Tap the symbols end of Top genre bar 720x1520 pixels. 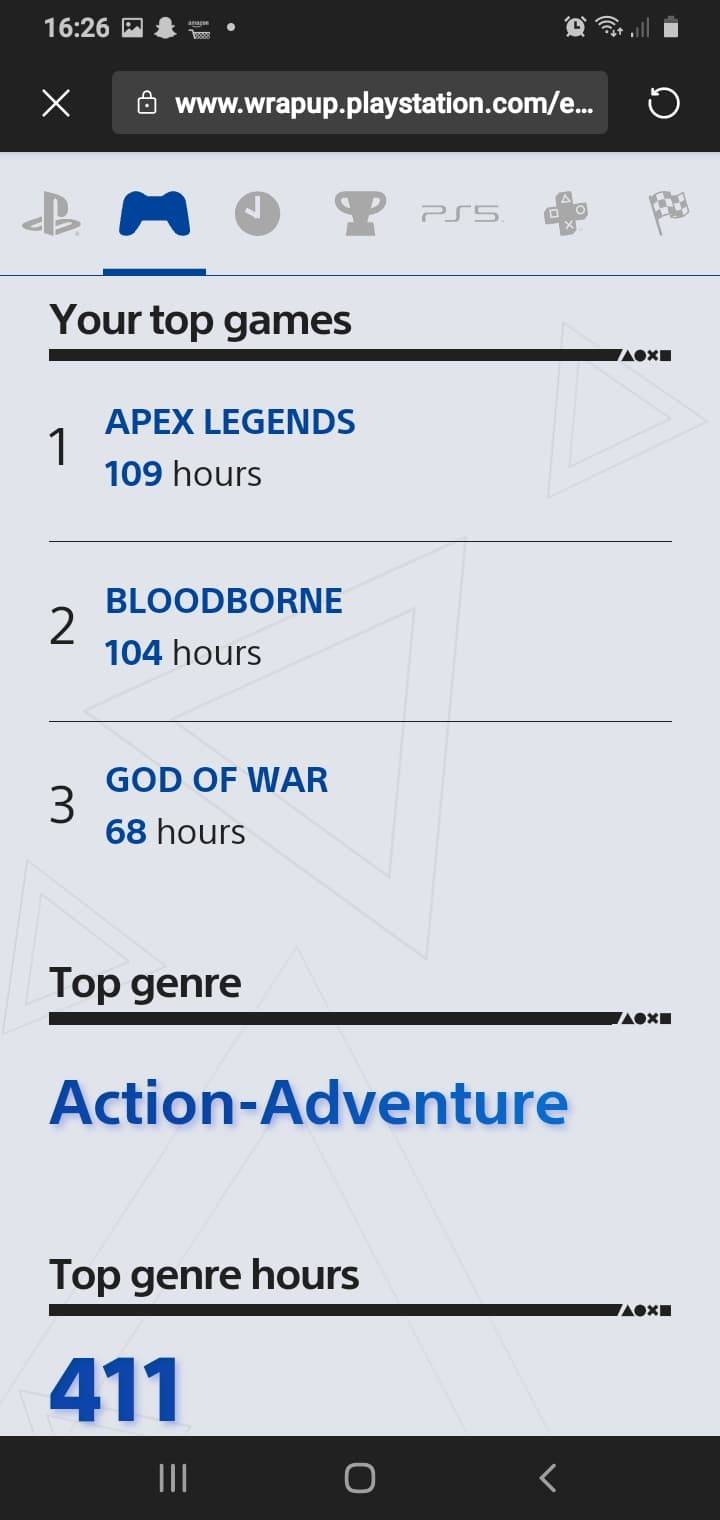click(x=643, y=1017)
